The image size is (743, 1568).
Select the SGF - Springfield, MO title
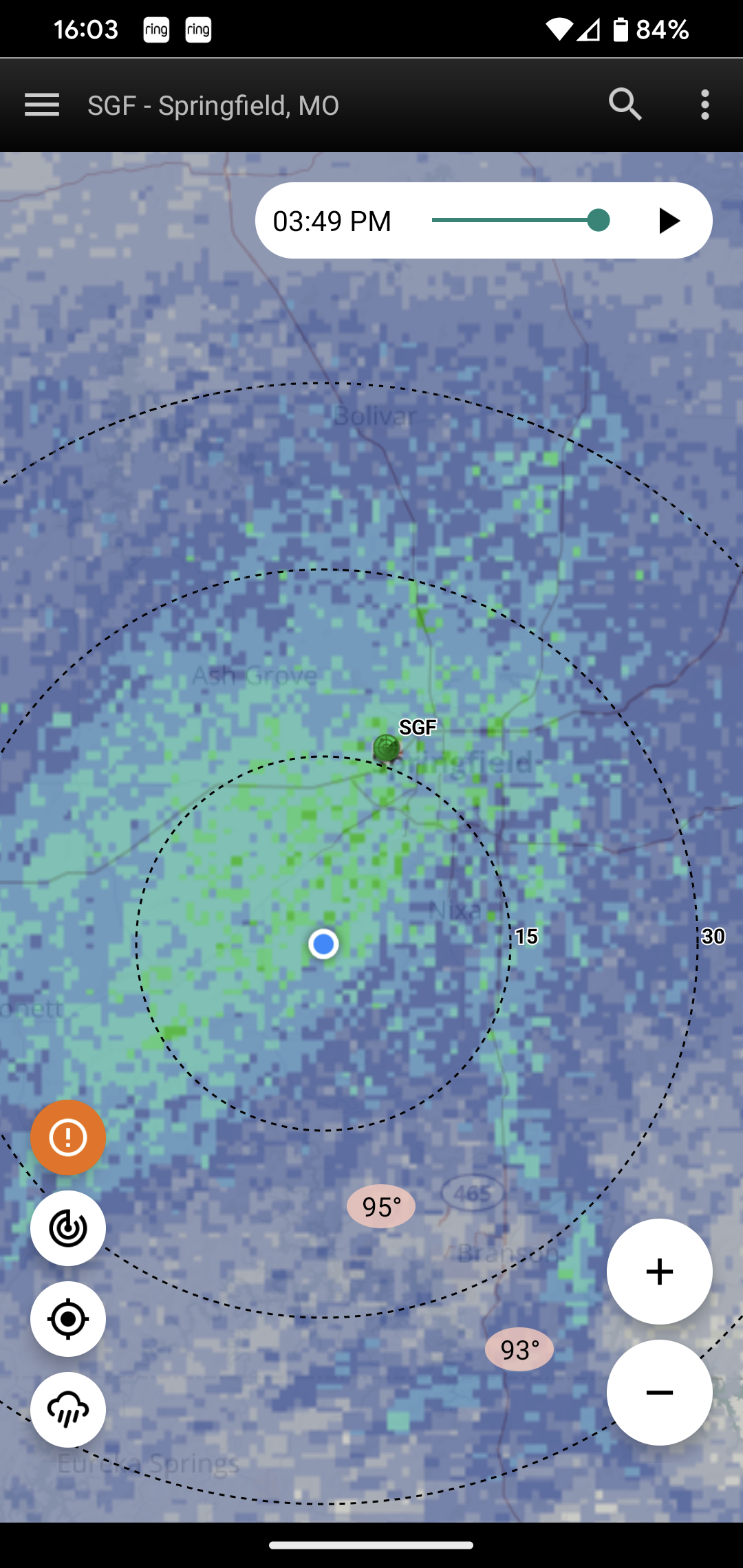212,105
